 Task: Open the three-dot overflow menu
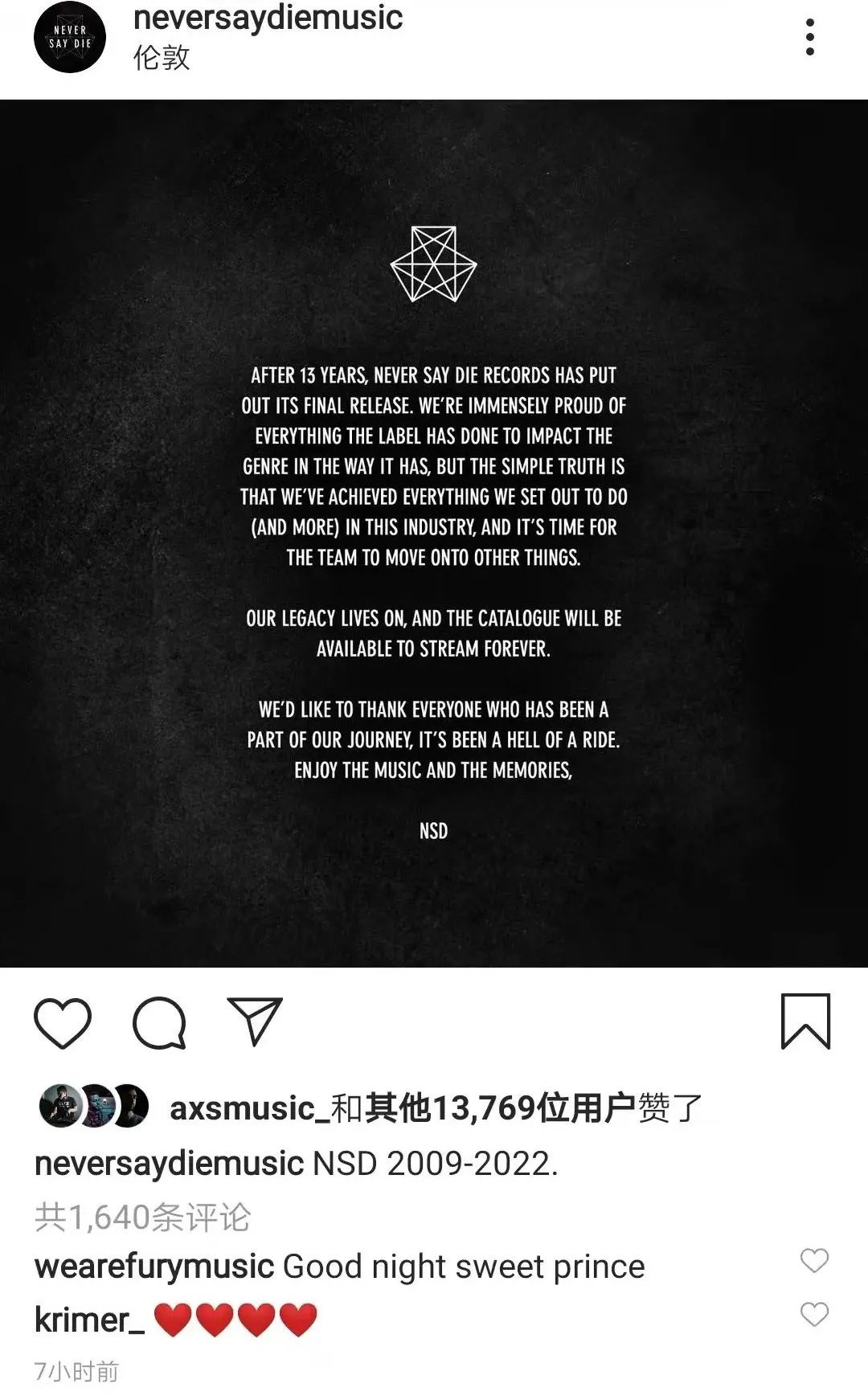pyautogui.click(x=809, y=37)
